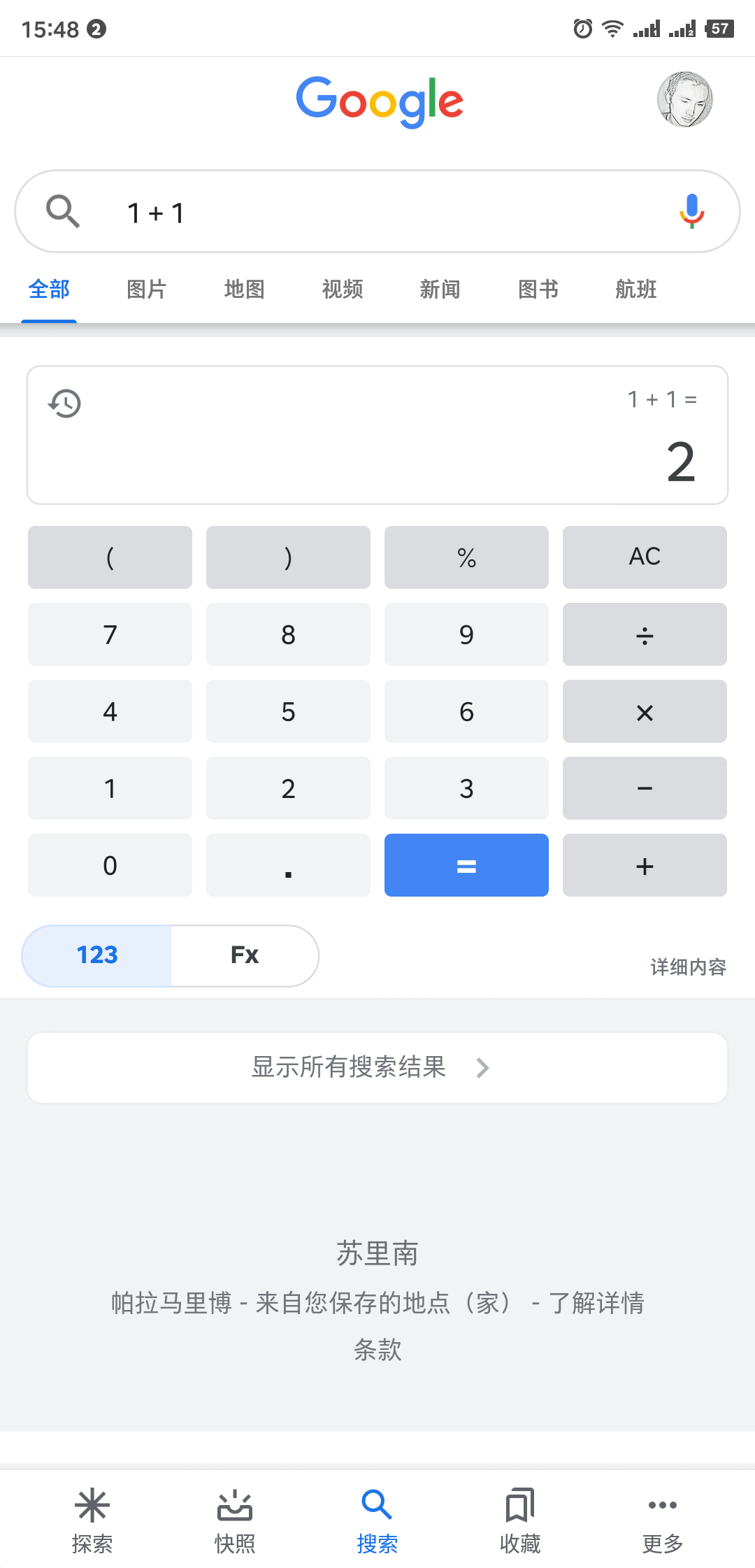Select the plus operator
The image size is (755, 1568).
[x=644, y=865]
